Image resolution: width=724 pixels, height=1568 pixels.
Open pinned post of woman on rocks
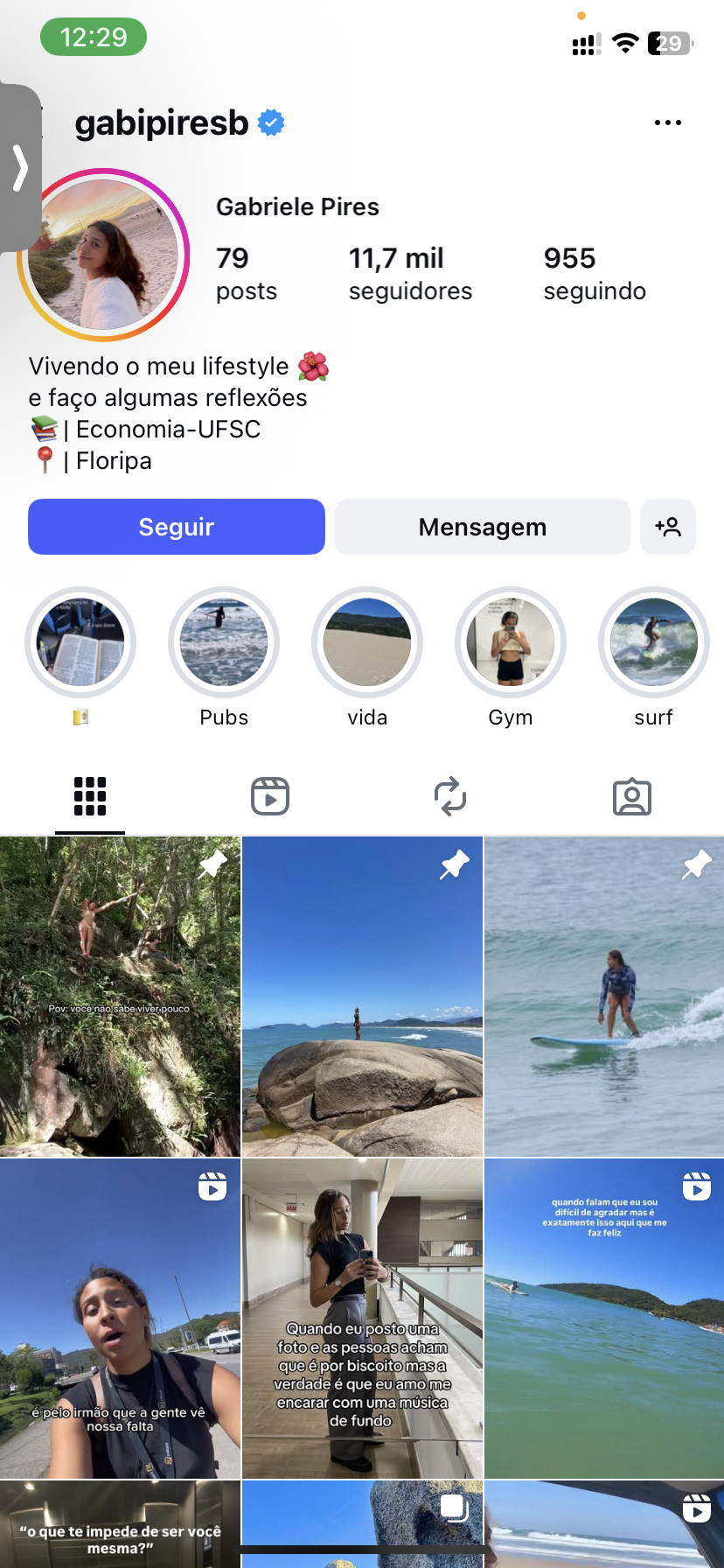point(362,997)
